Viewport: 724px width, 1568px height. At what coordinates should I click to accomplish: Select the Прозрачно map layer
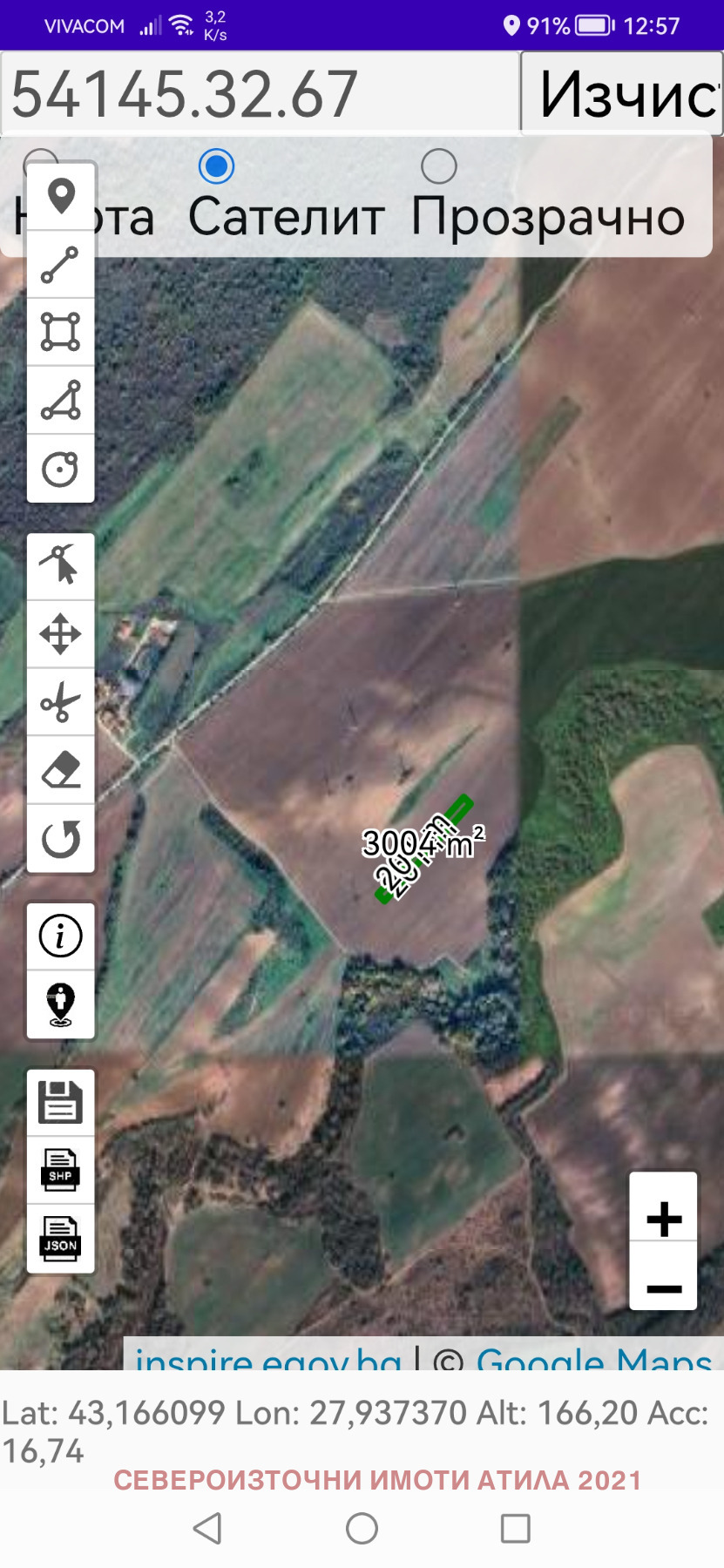click(x=438, y=166)
